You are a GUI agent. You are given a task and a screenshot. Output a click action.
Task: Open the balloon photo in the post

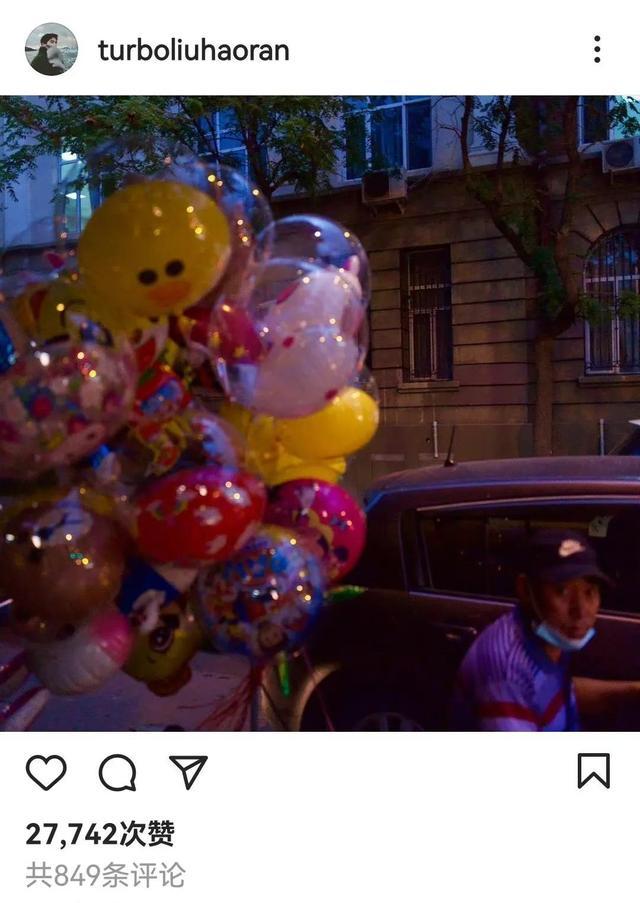pos(320,413)
